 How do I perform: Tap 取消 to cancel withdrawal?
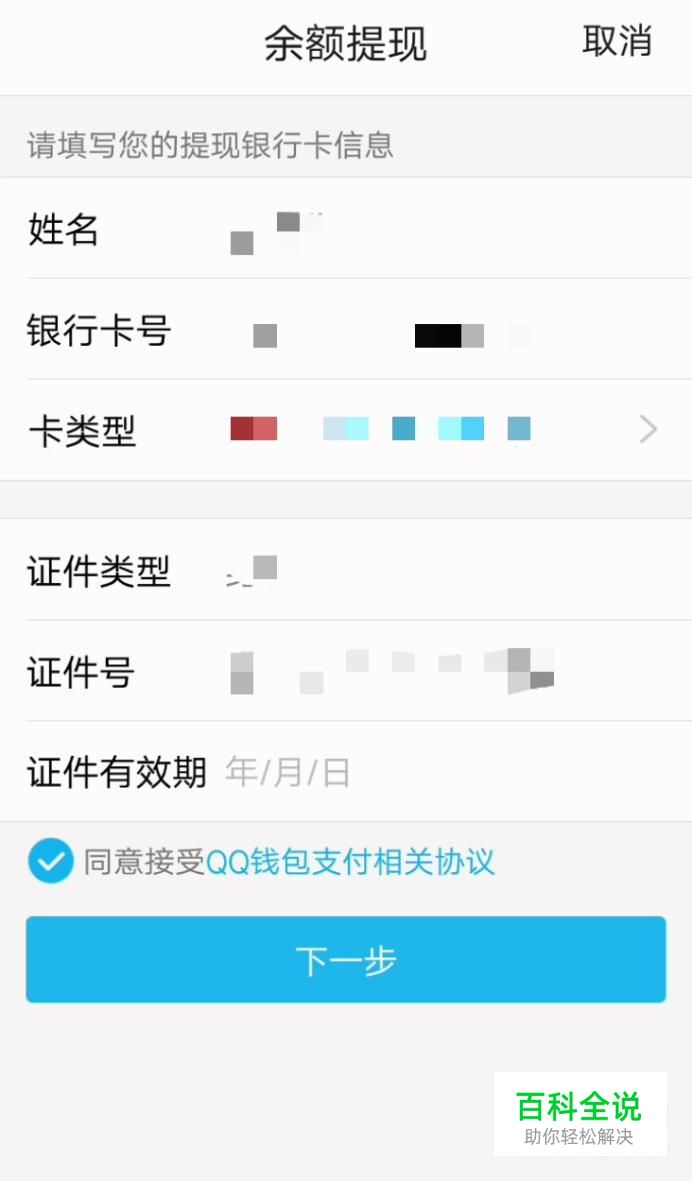pyautogui.click(x=617, y=41)
